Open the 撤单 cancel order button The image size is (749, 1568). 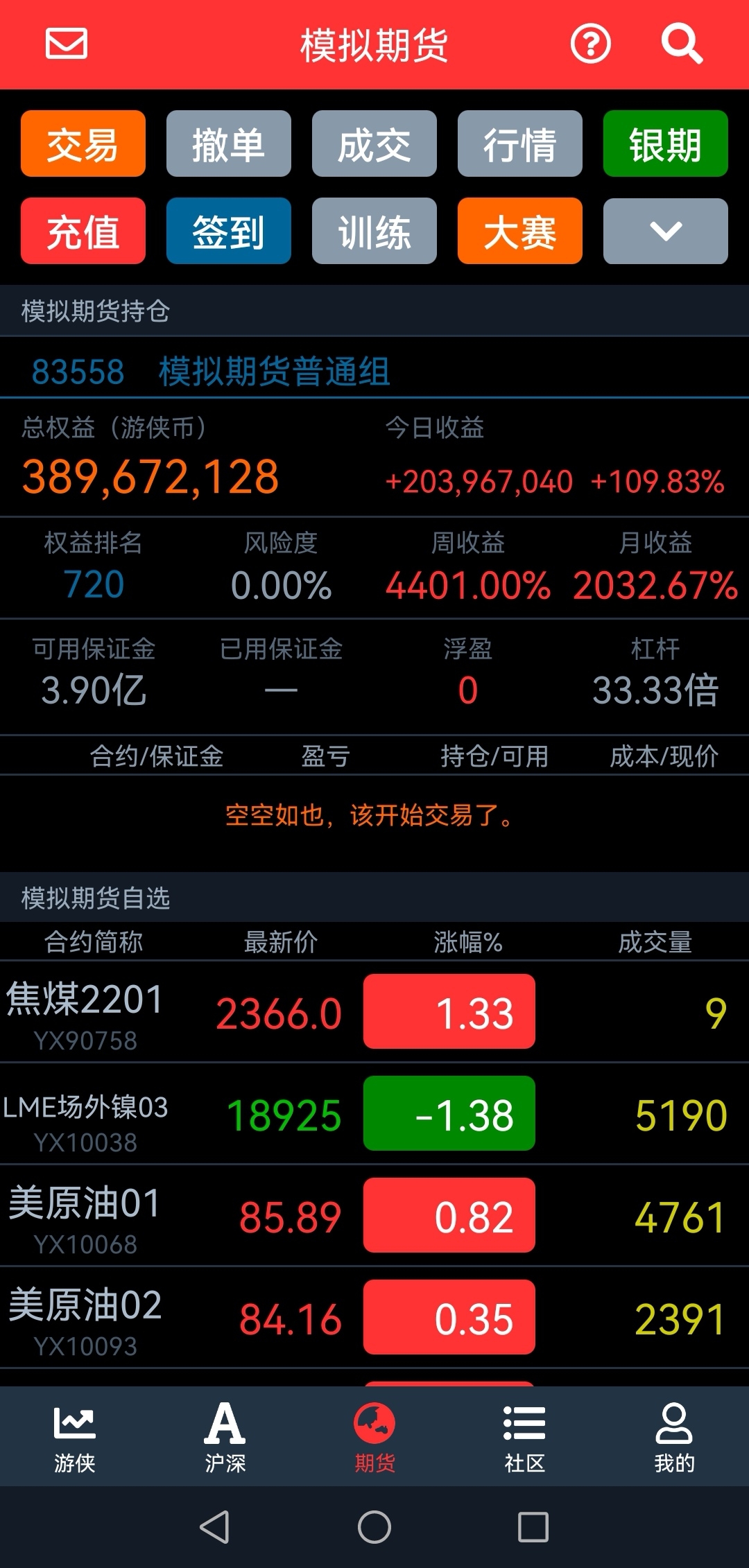tap(229, 143)
